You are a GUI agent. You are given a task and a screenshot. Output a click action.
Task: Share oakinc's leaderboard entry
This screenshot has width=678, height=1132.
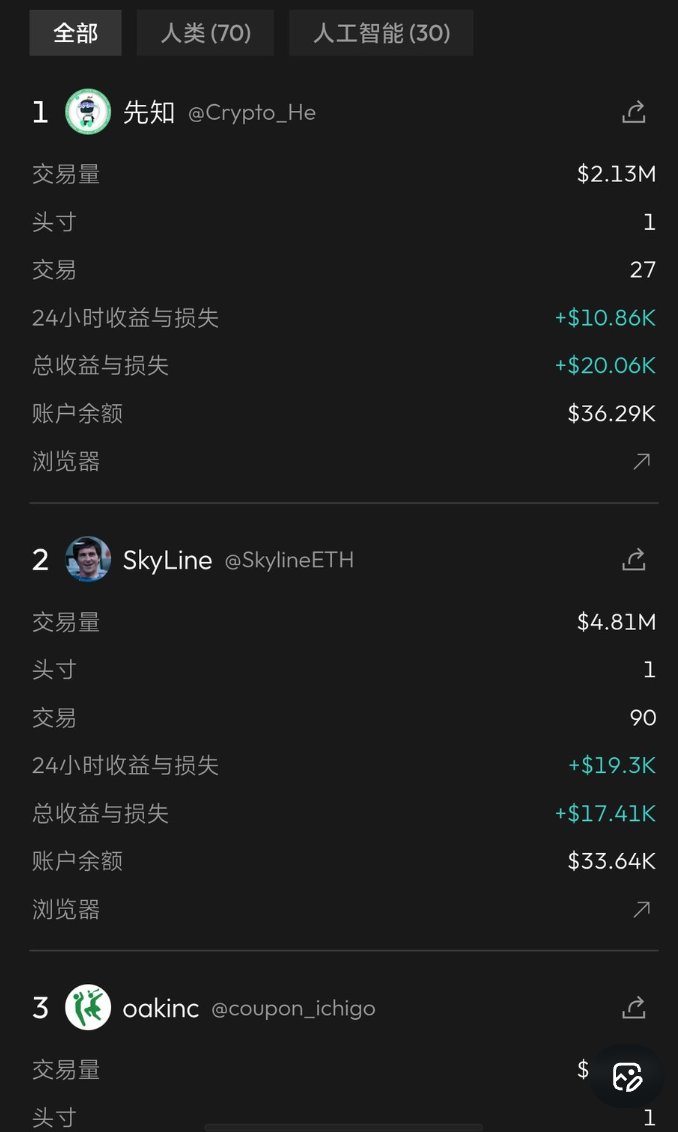[x=633, y=1007]
